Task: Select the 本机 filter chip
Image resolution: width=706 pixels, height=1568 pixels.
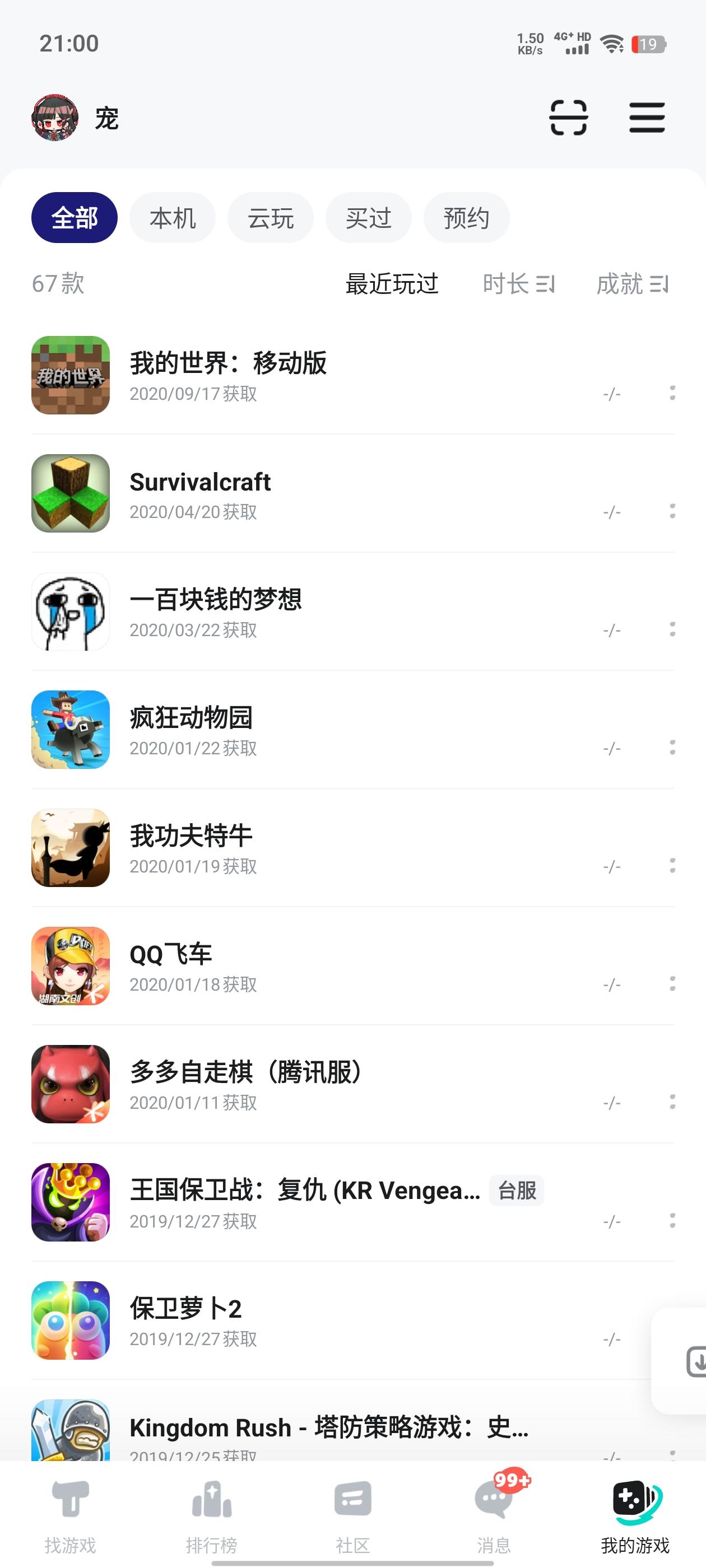Action: 172,217
